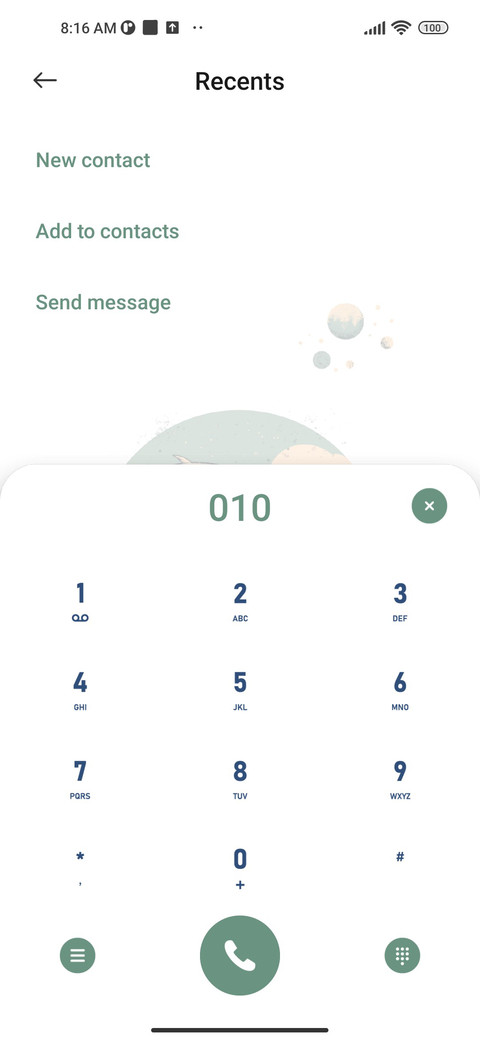Dial digit 4 GHI
The width and height of the screenshot is (480, 1040).
point(80,690)
